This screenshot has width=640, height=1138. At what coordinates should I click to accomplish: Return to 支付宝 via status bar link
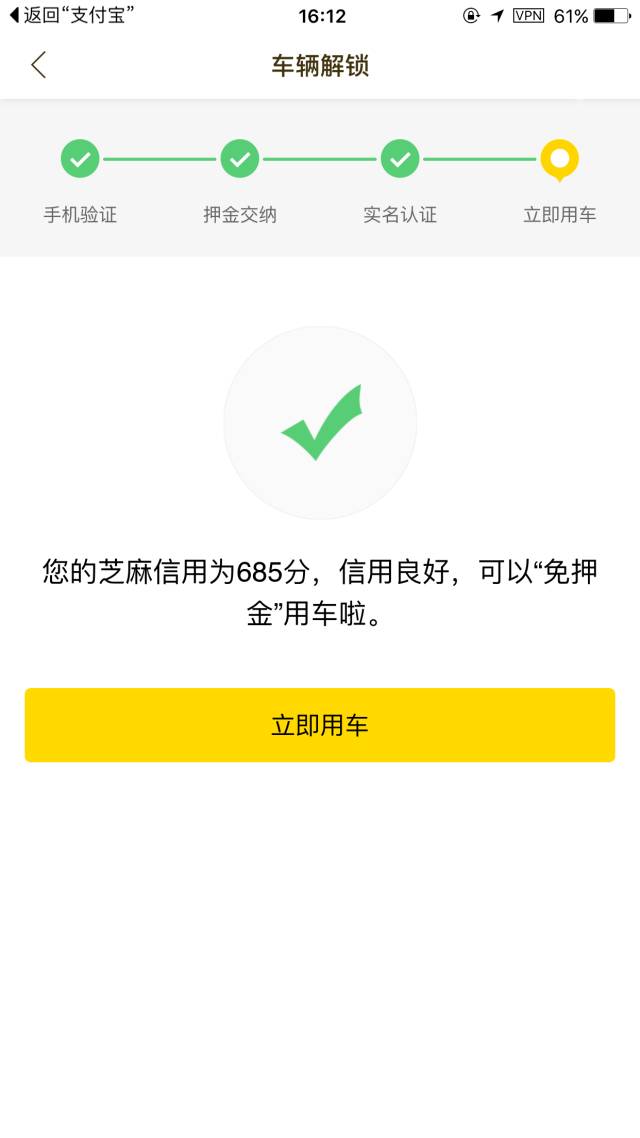coord(72,15)
